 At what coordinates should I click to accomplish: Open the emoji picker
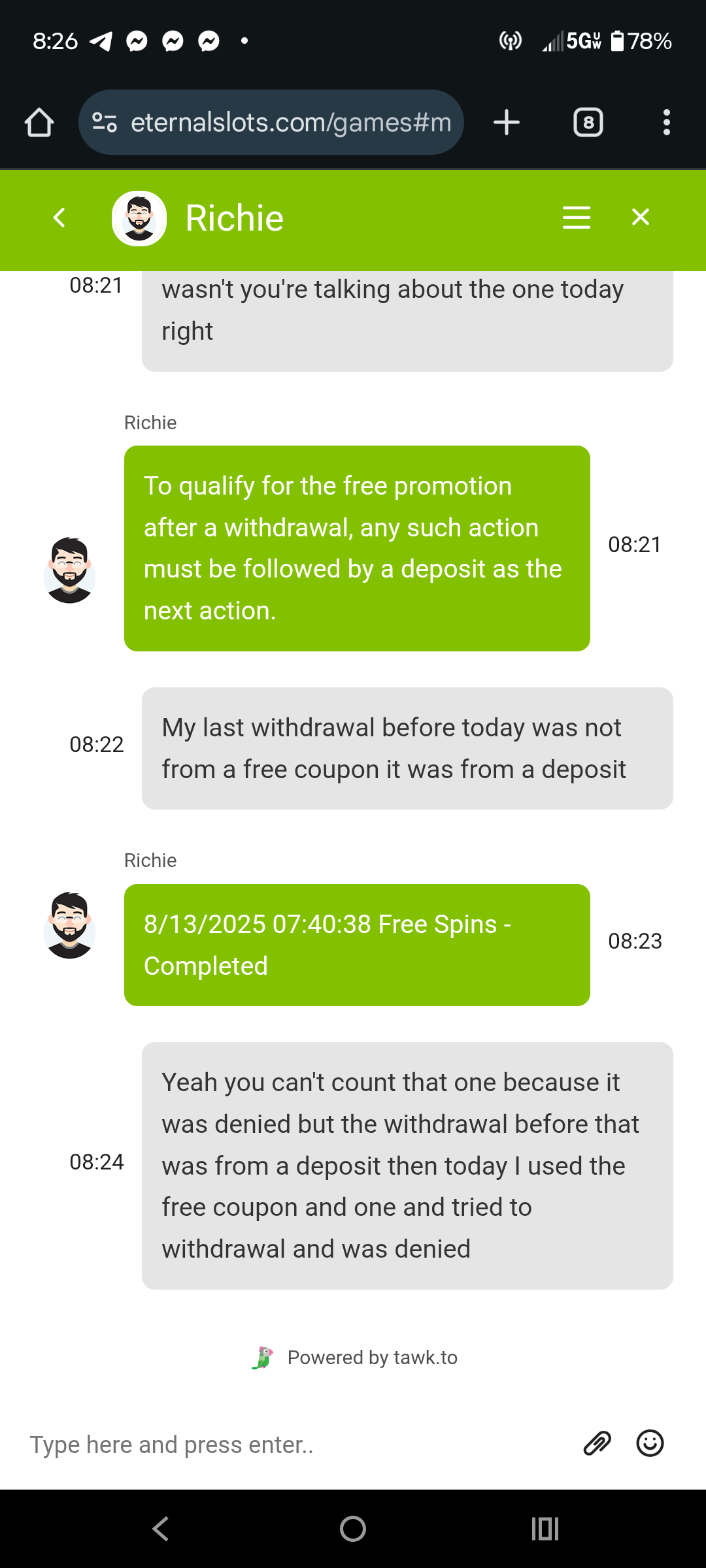pos(650,1444)
